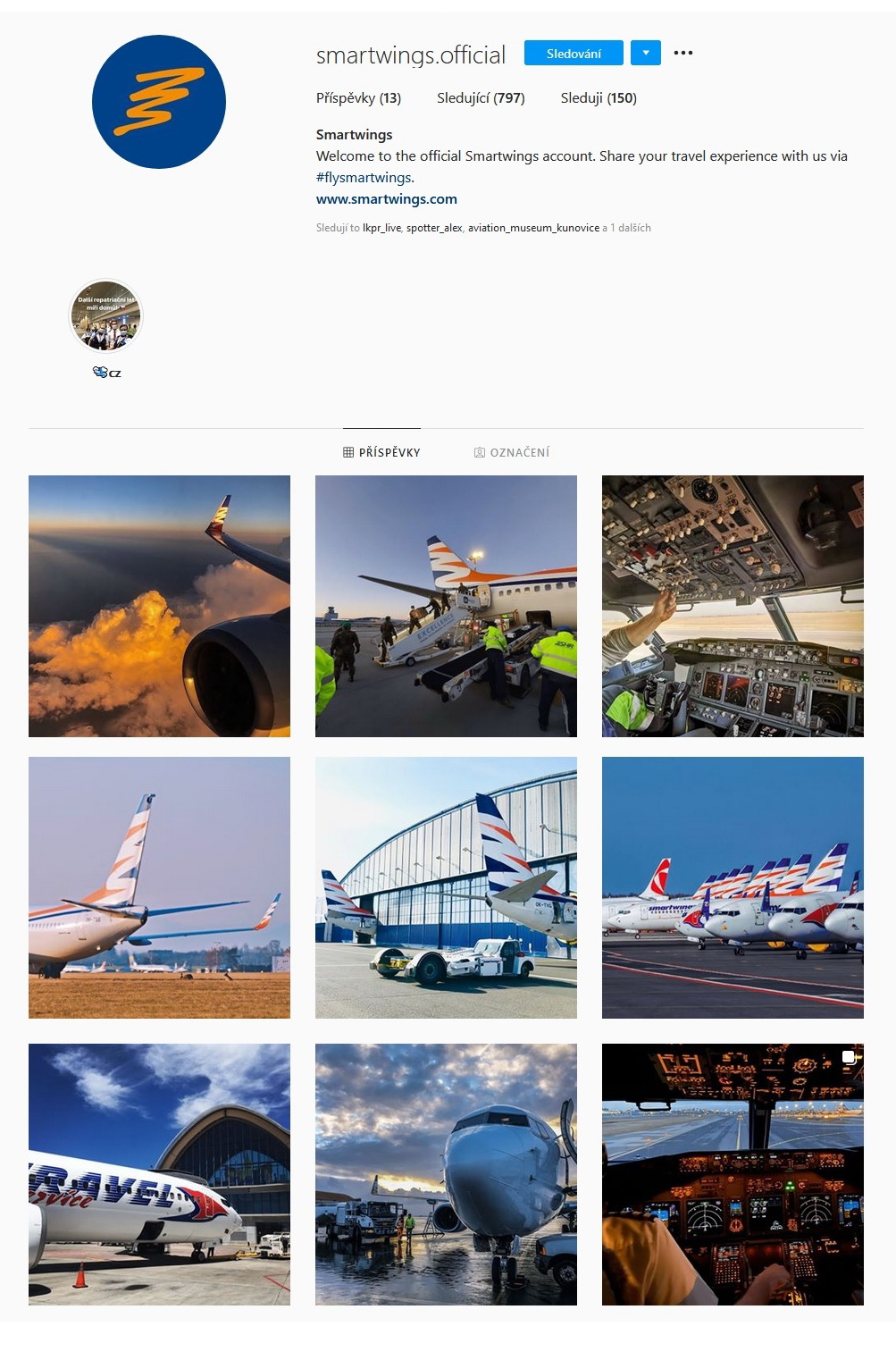
Task: Open the Sledující followers list
Action: 481,98
